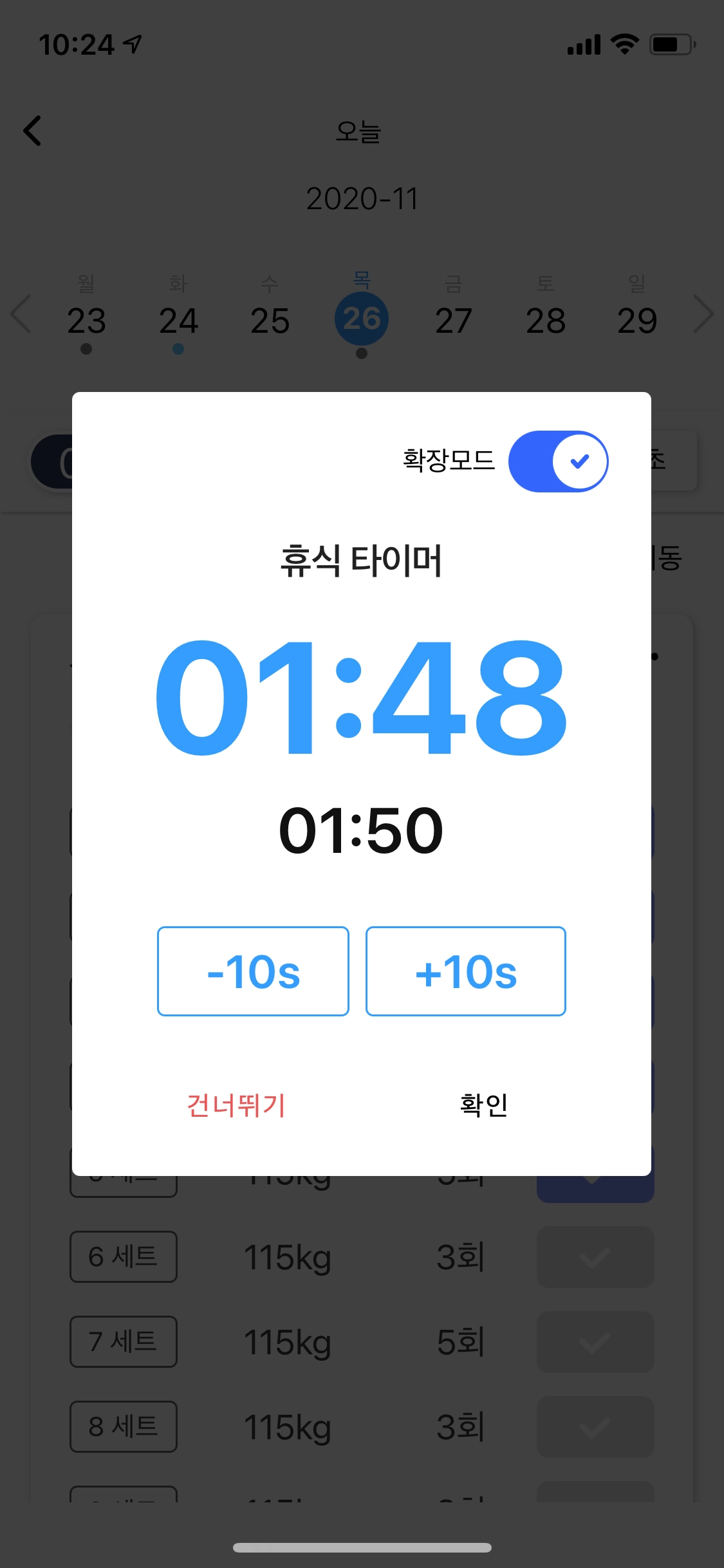This screenshot has width=724, height=1568.
Task: Toggle the 확장모드 switch
Action: click(x=558, y=462)
